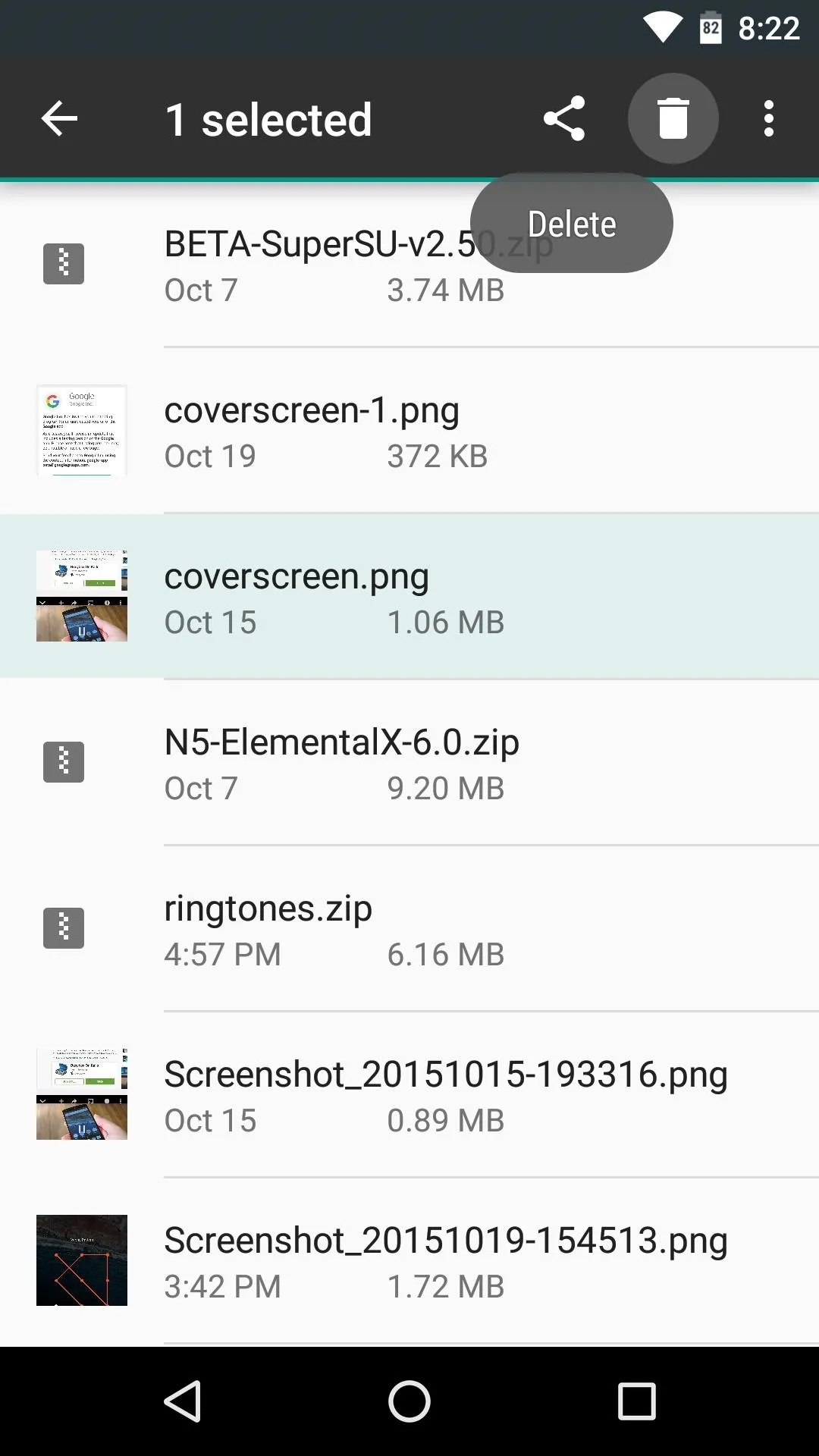Select Screenshot_20151019-154513.png
The height and width of the screenshot is (1456, 819).
pos(409,1261)
